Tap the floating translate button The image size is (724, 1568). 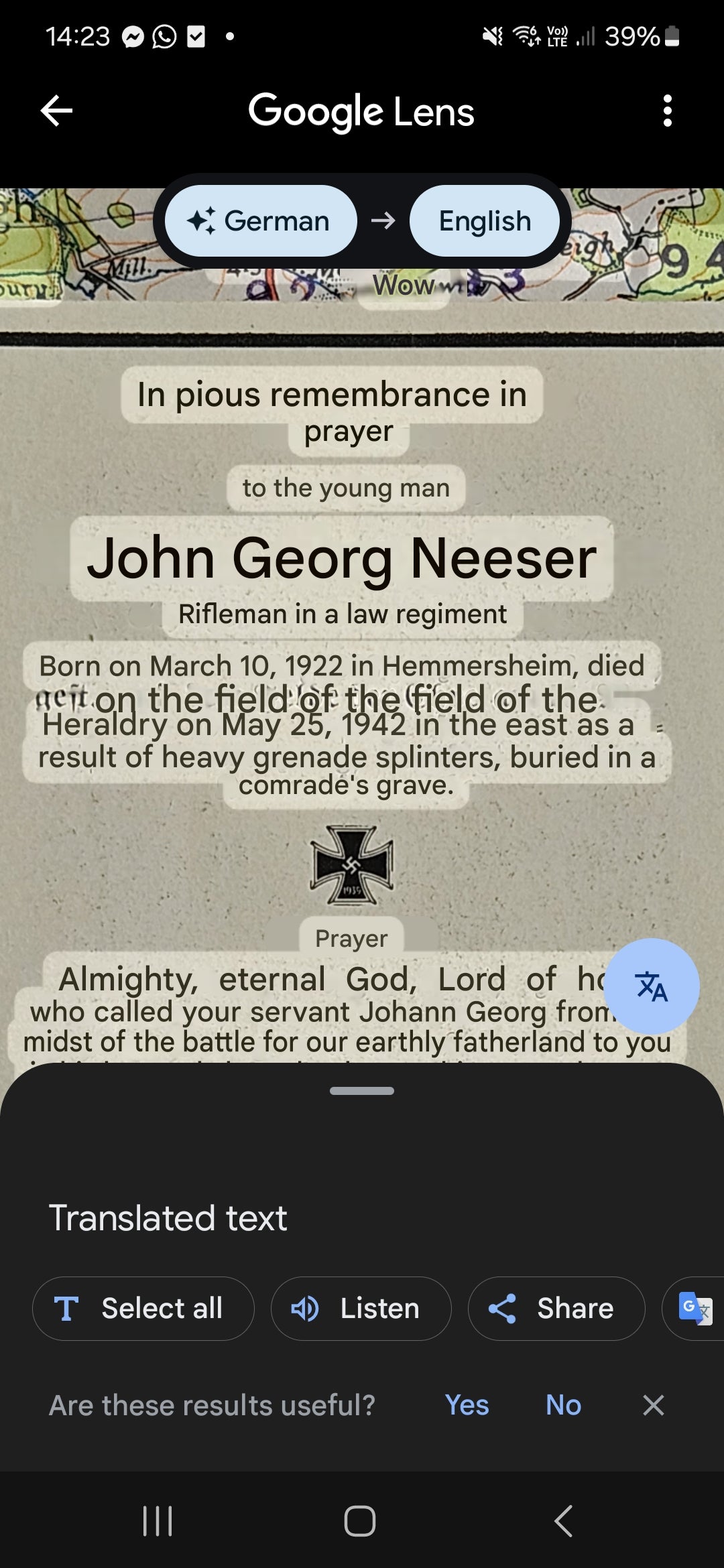point(652,986)
